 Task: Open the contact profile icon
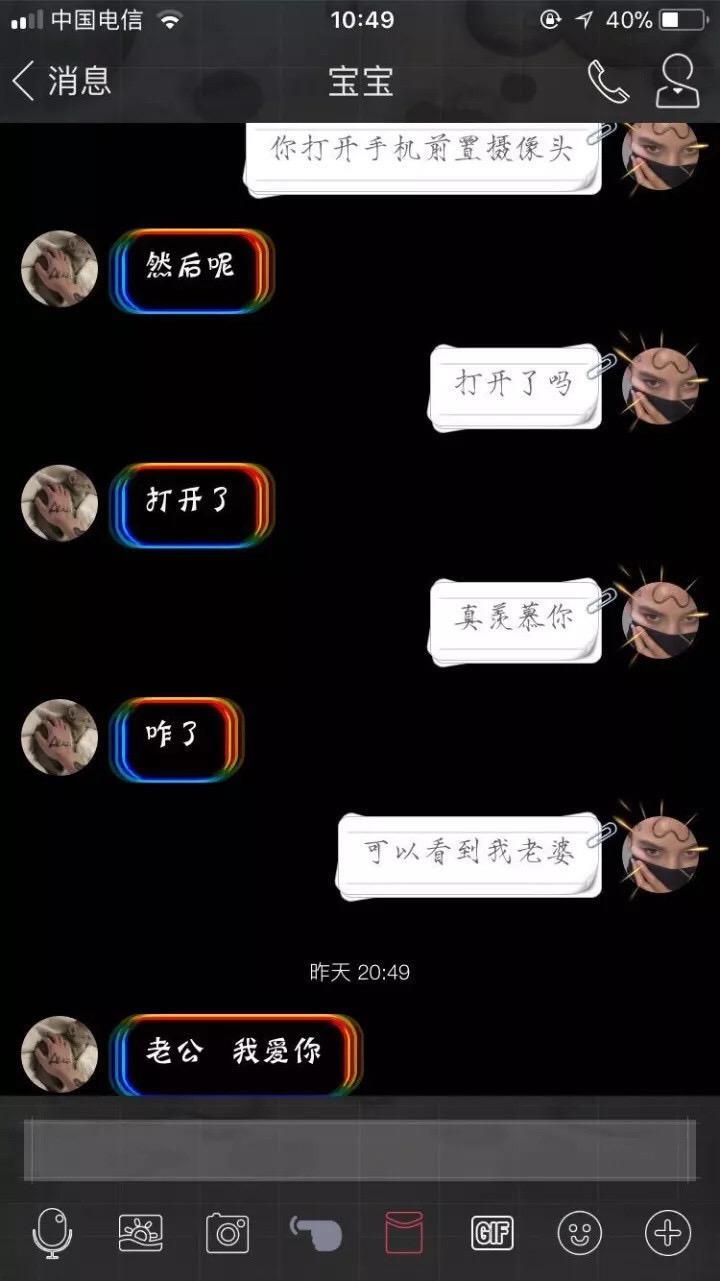pyautogui.click(x=678, y=81)
